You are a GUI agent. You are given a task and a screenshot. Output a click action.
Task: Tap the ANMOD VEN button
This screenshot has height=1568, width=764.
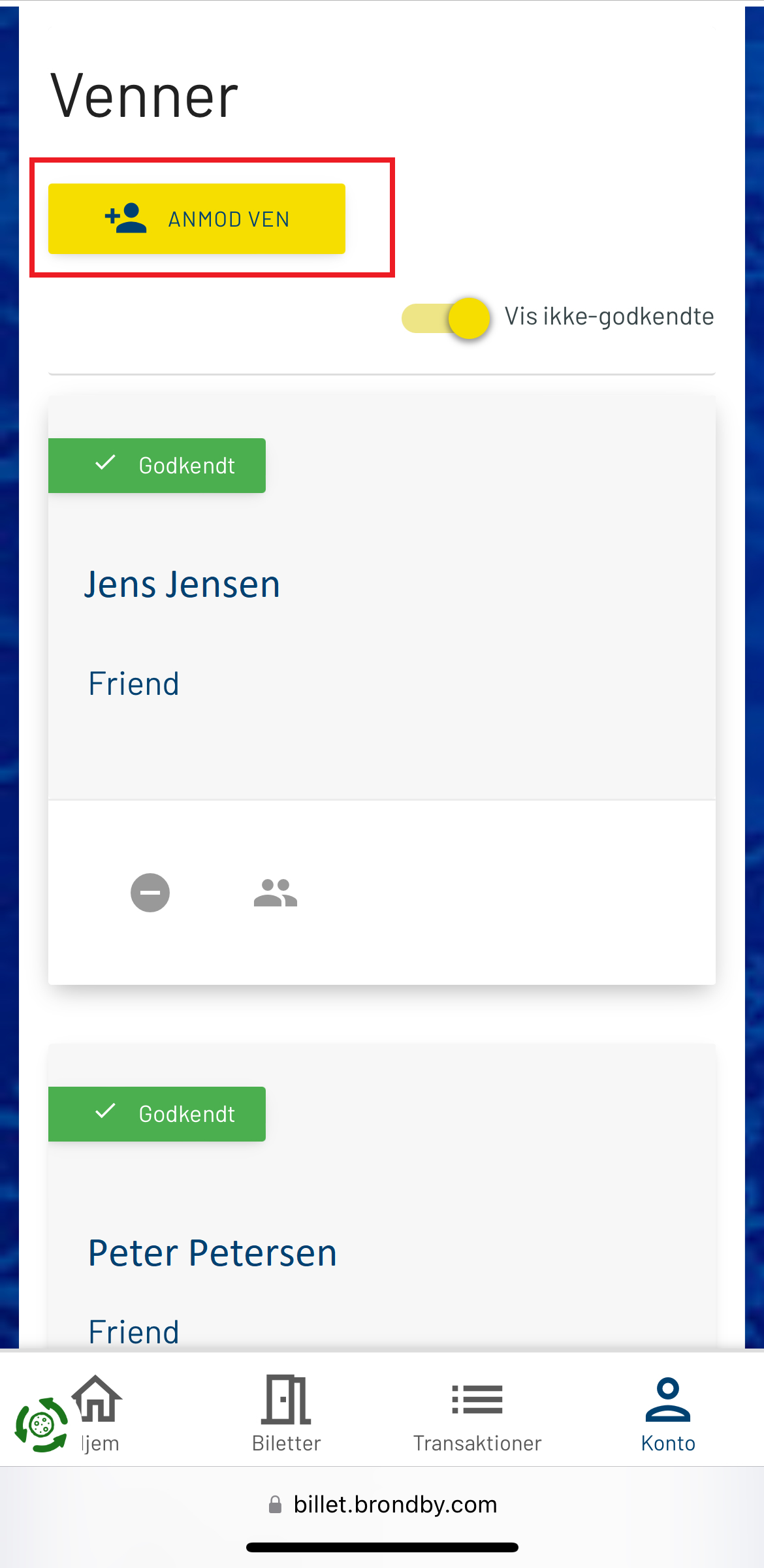click(x=197, y=219)
